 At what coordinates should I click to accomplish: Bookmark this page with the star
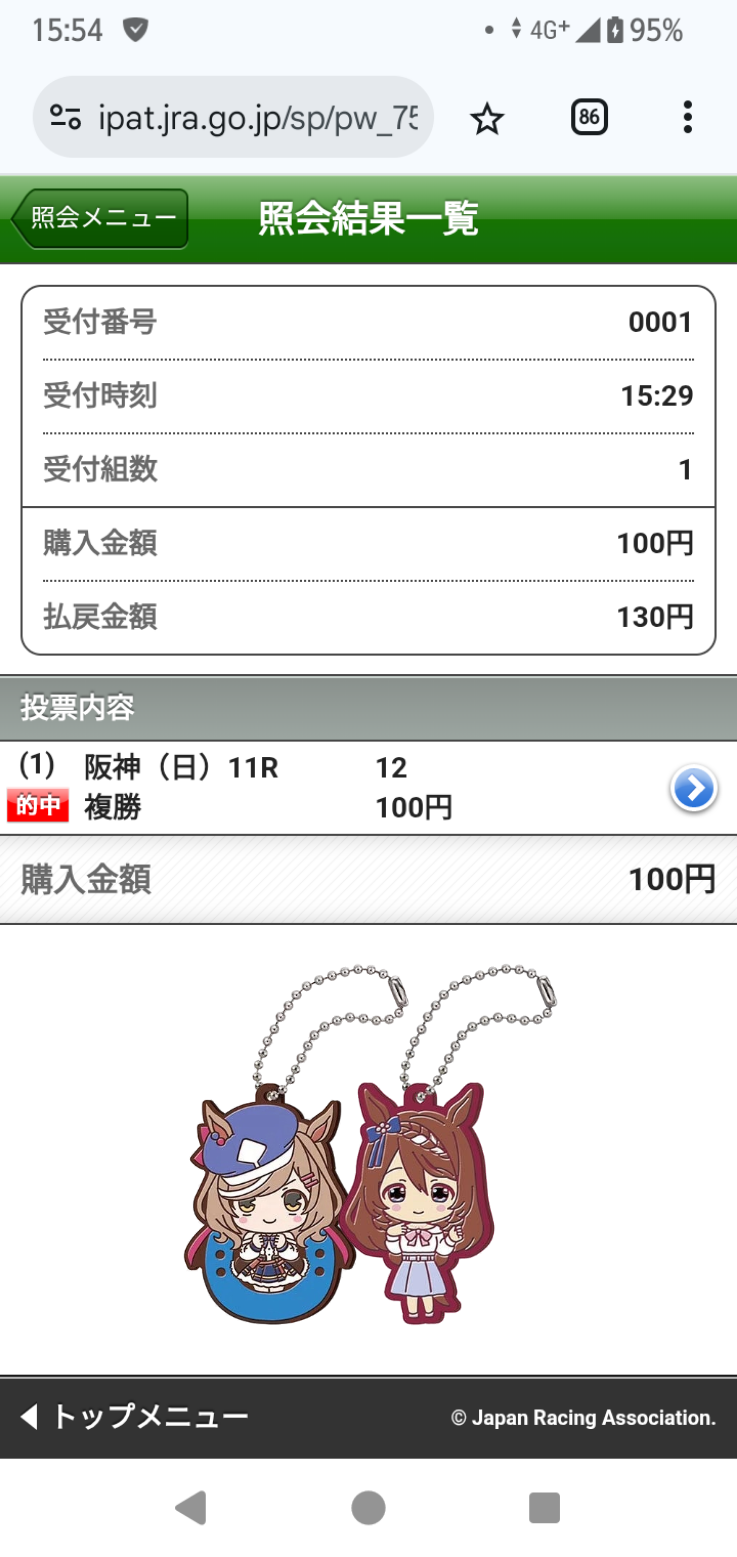click(487, 119)
